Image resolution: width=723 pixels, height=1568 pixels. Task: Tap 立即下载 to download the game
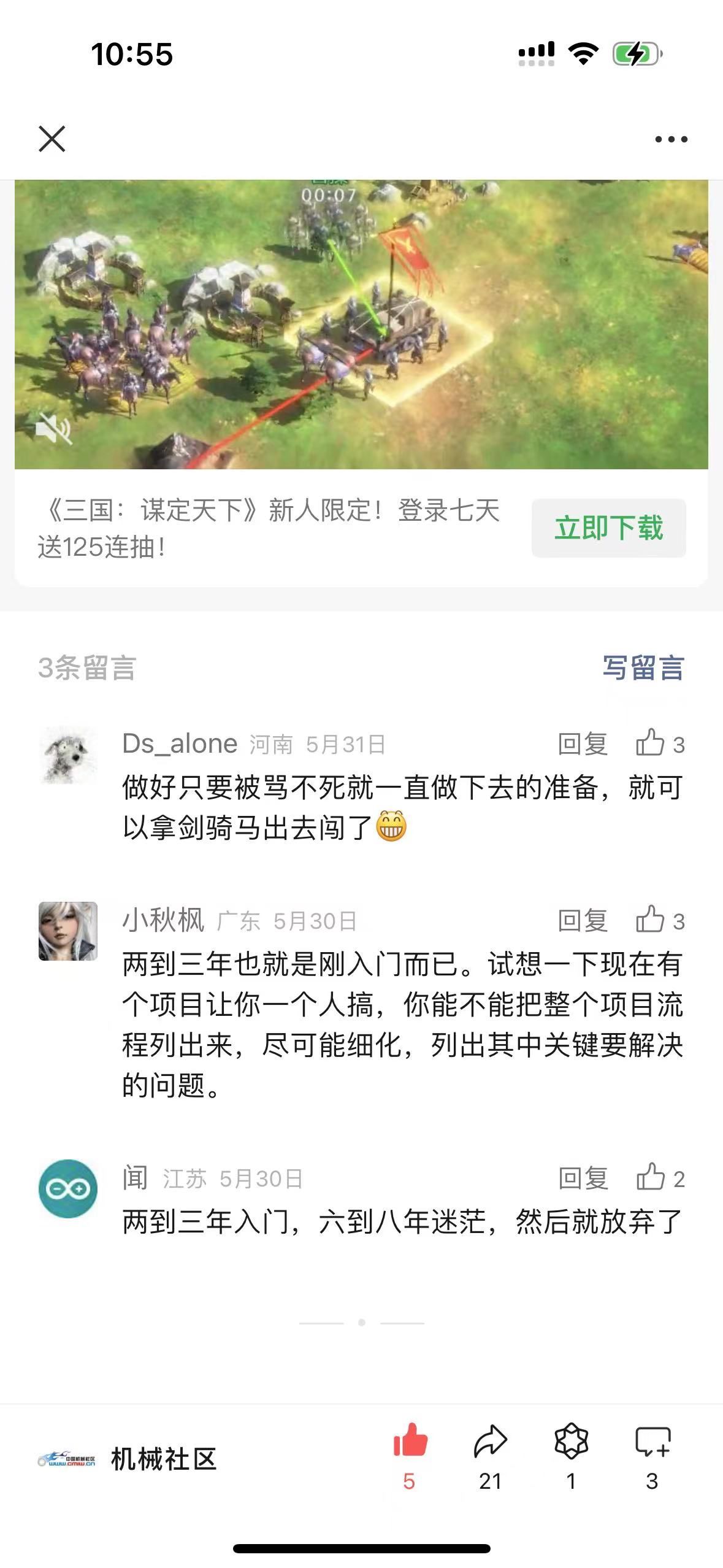pyautogui.click(x=608, y=528)
